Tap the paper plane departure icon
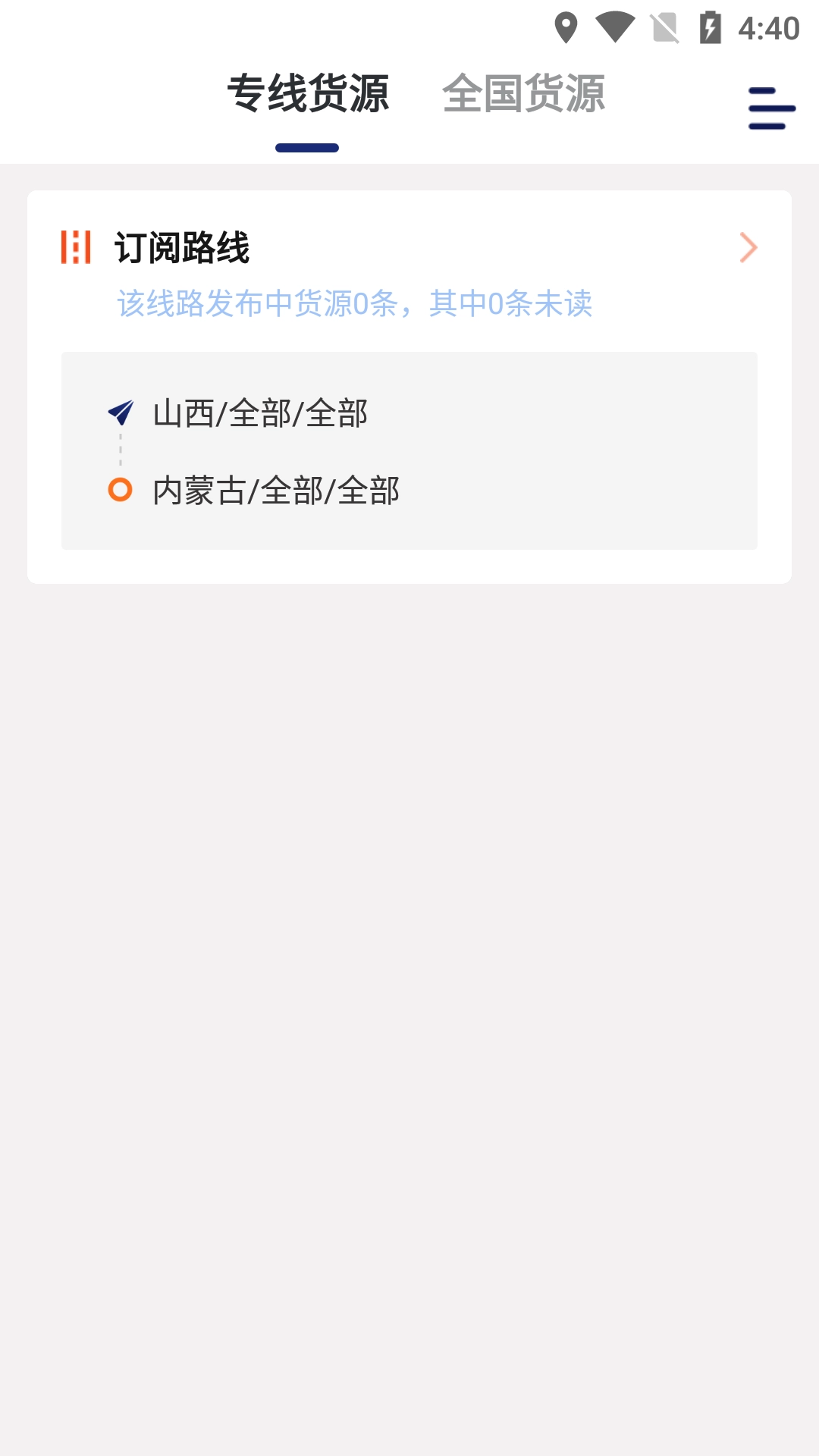Image resolution: width=819 pixels, height=1456 pixels. [120, 413]
